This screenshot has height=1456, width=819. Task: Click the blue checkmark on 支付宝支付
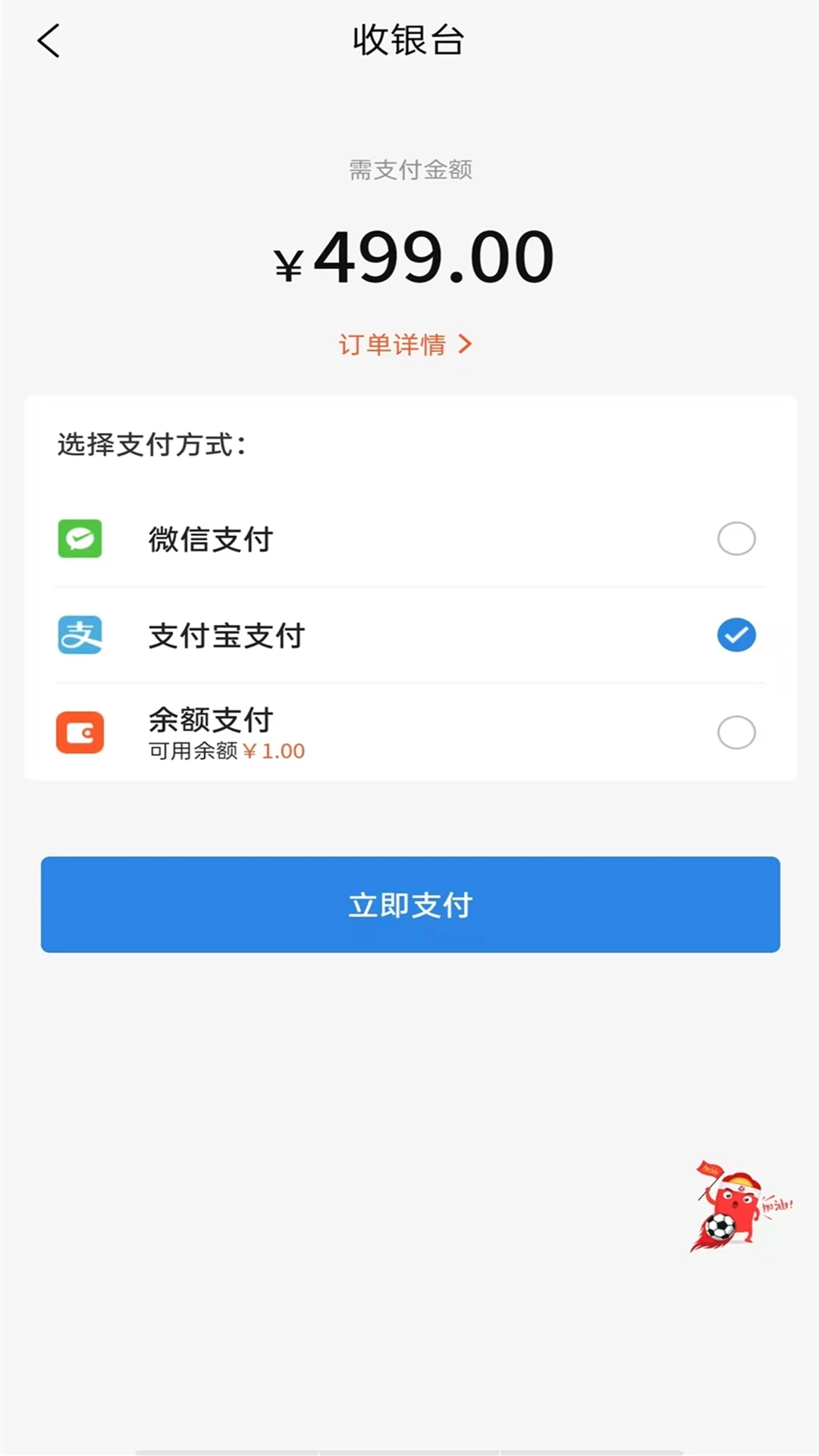[736, 636]
